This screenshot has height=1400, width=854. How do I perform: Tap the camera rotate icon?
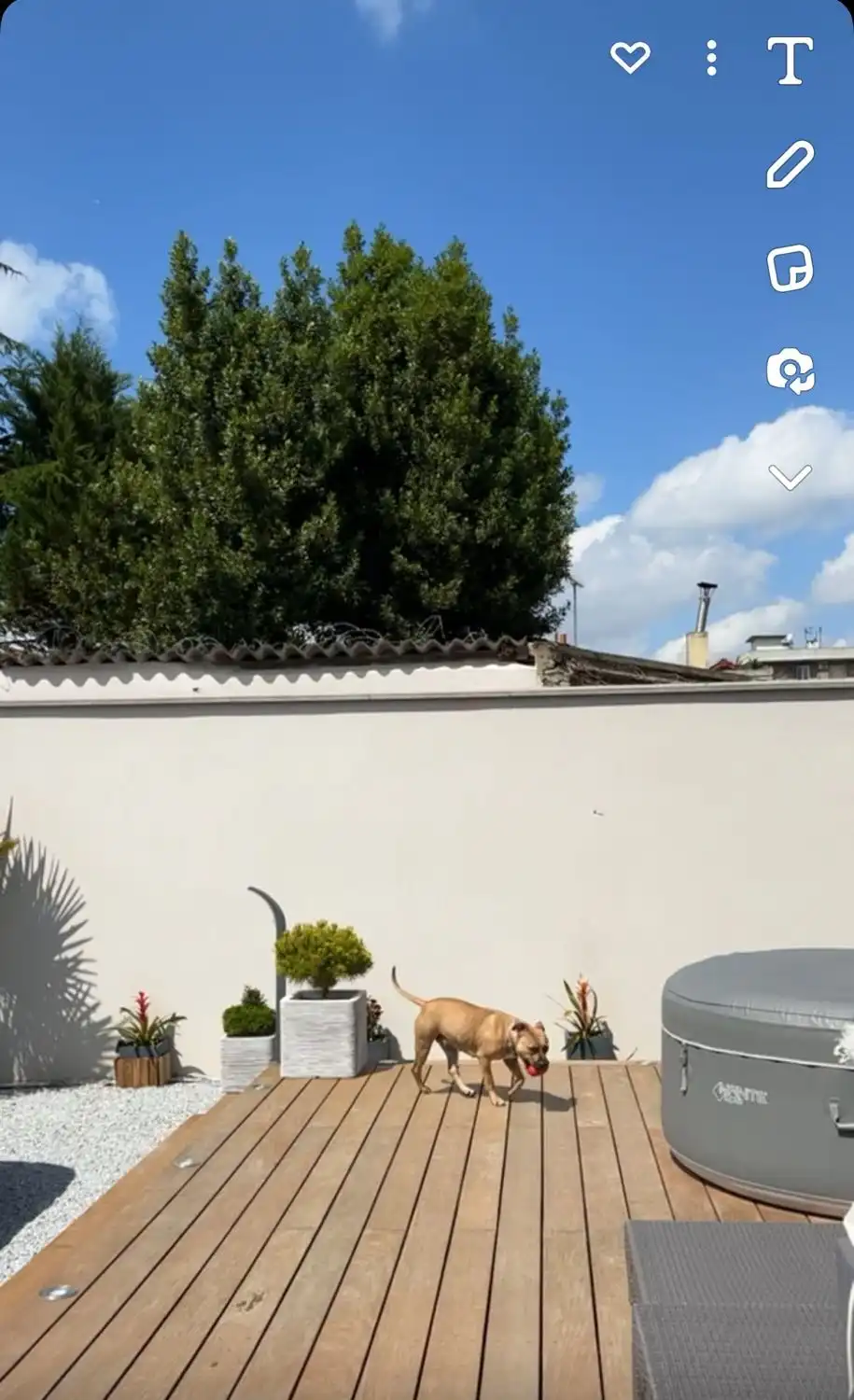(790, 371)
